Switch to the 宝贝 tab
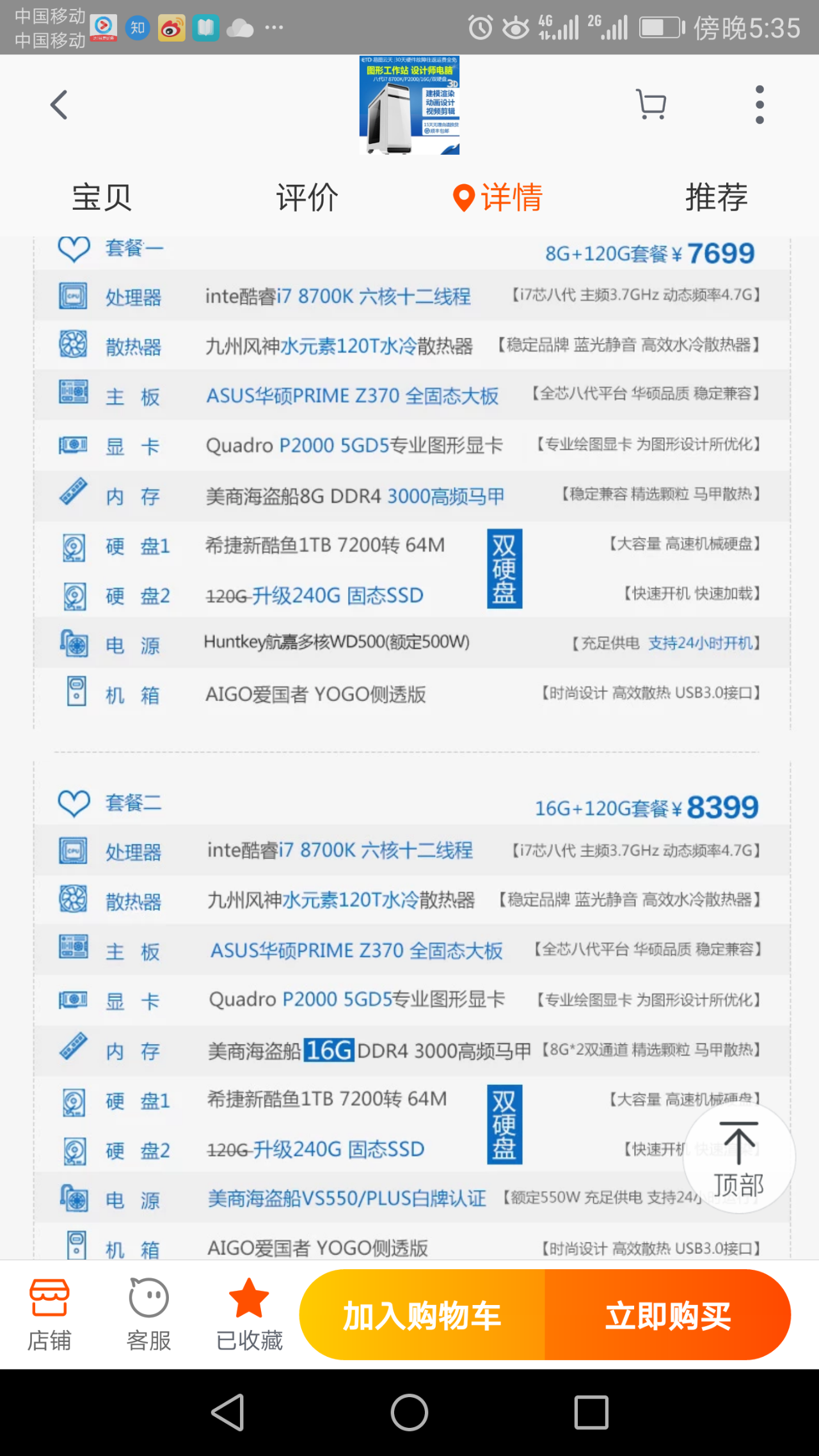 click(x=102, y=197)
